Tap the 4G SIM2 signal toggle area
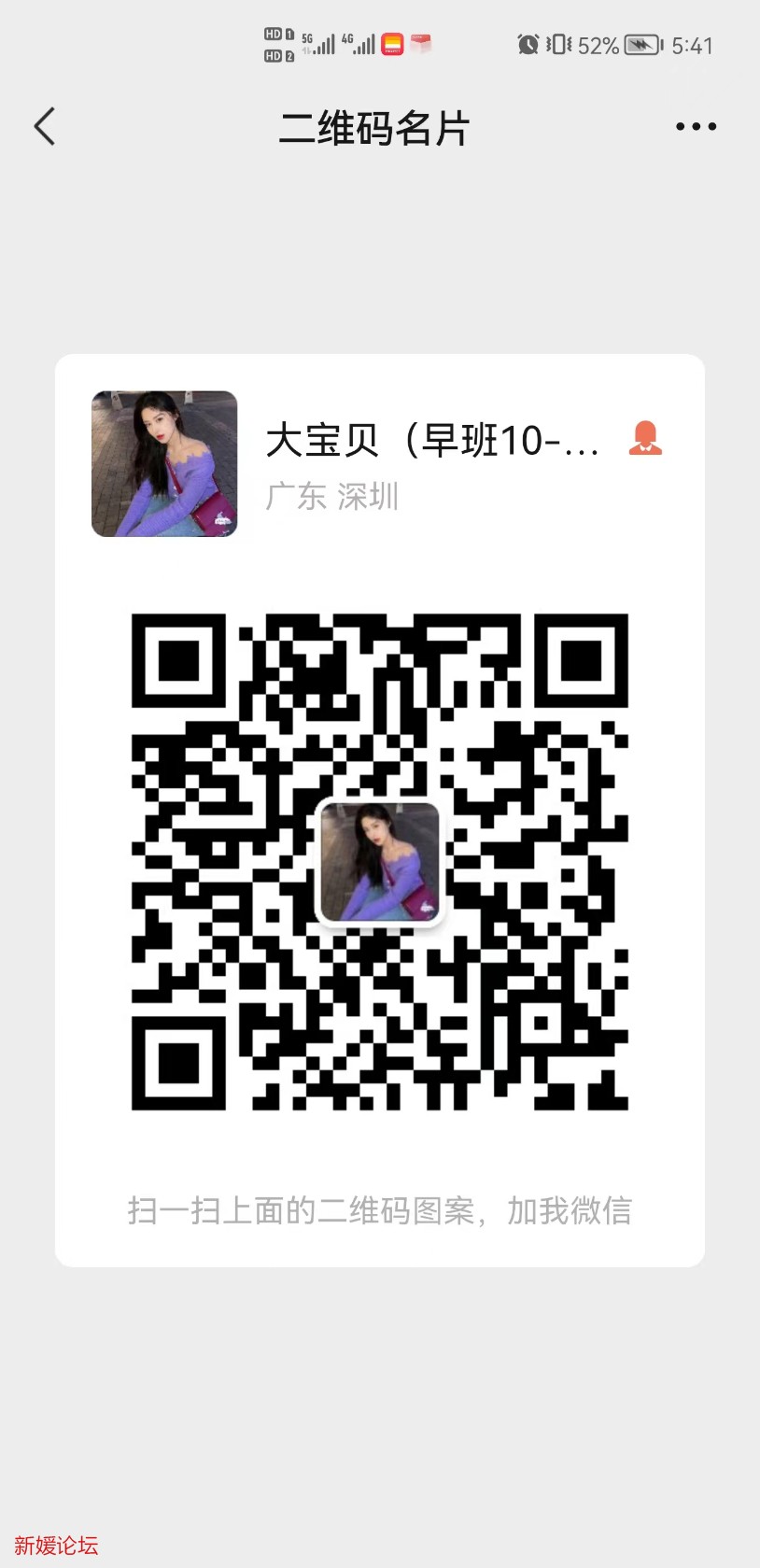The height and width of the screenshot is (1568, 760). [x=360, y=43]
